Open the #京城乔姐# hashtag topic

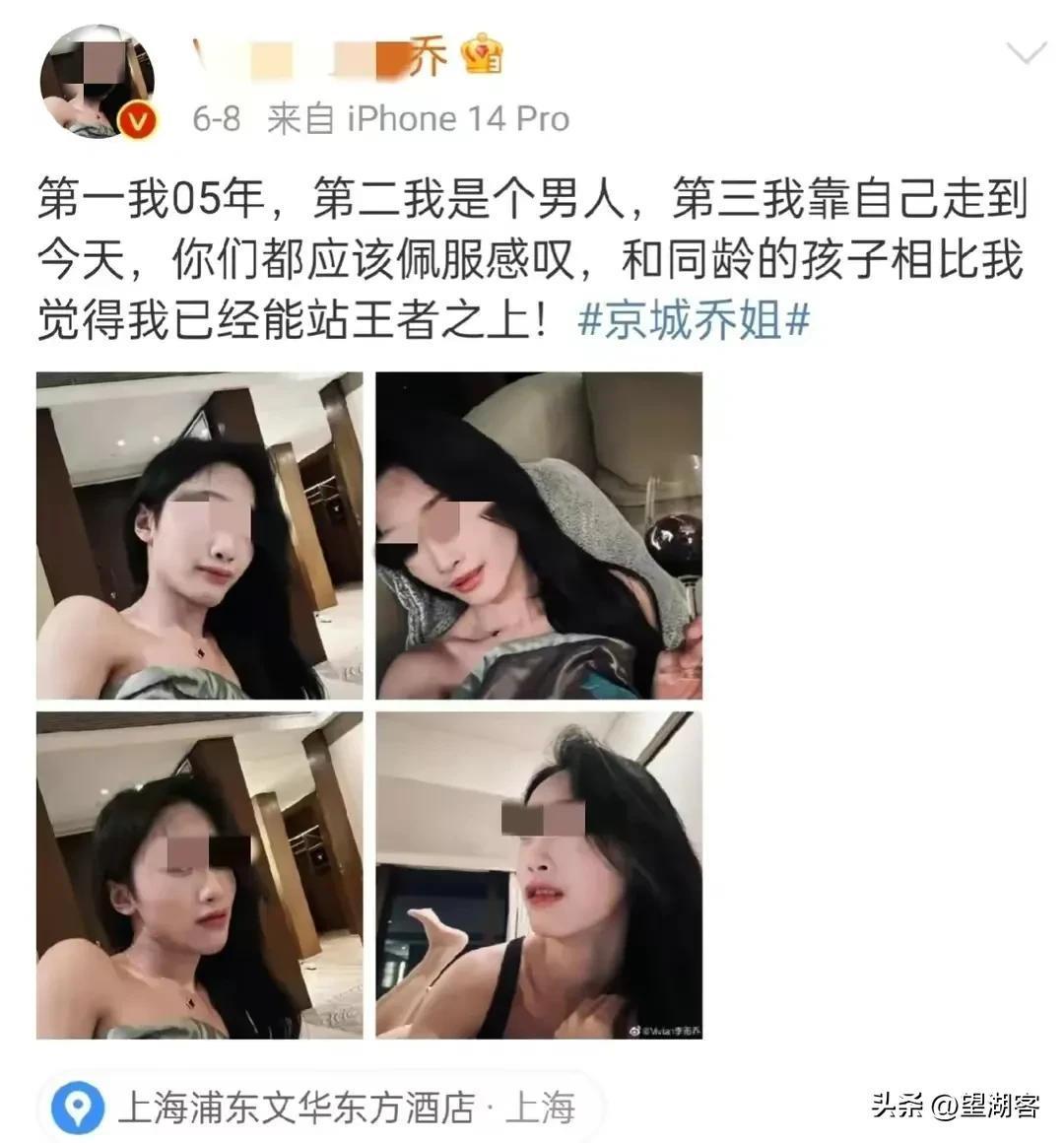[695, 321]
